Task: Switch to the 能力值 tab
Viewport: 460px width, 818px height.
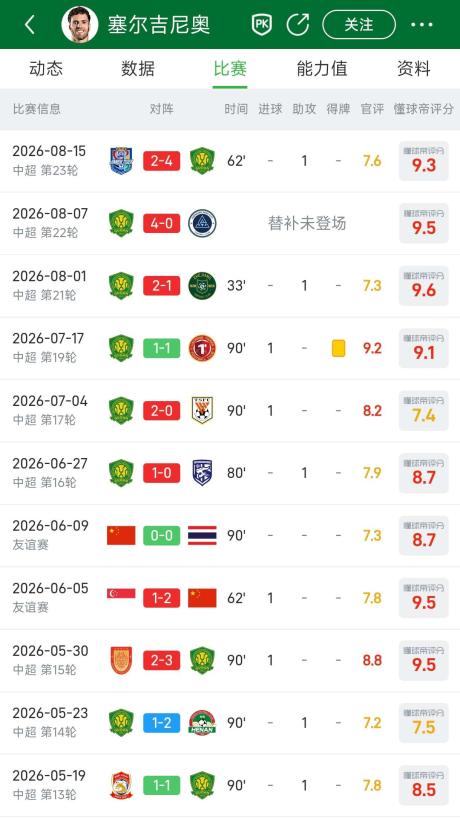Action: coord(322,68)
